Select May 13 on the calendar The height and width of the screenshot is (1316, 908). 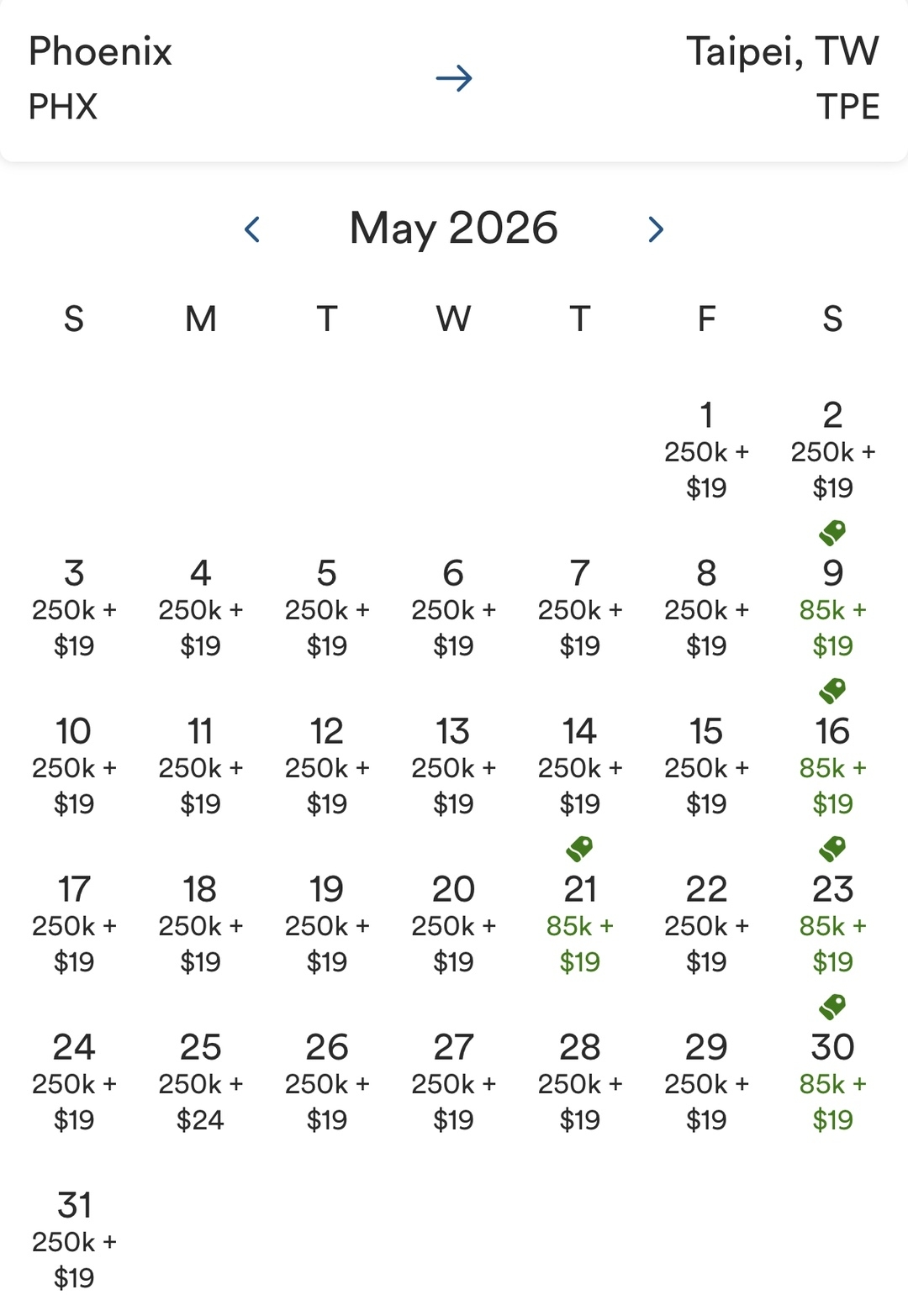point(453,766)
